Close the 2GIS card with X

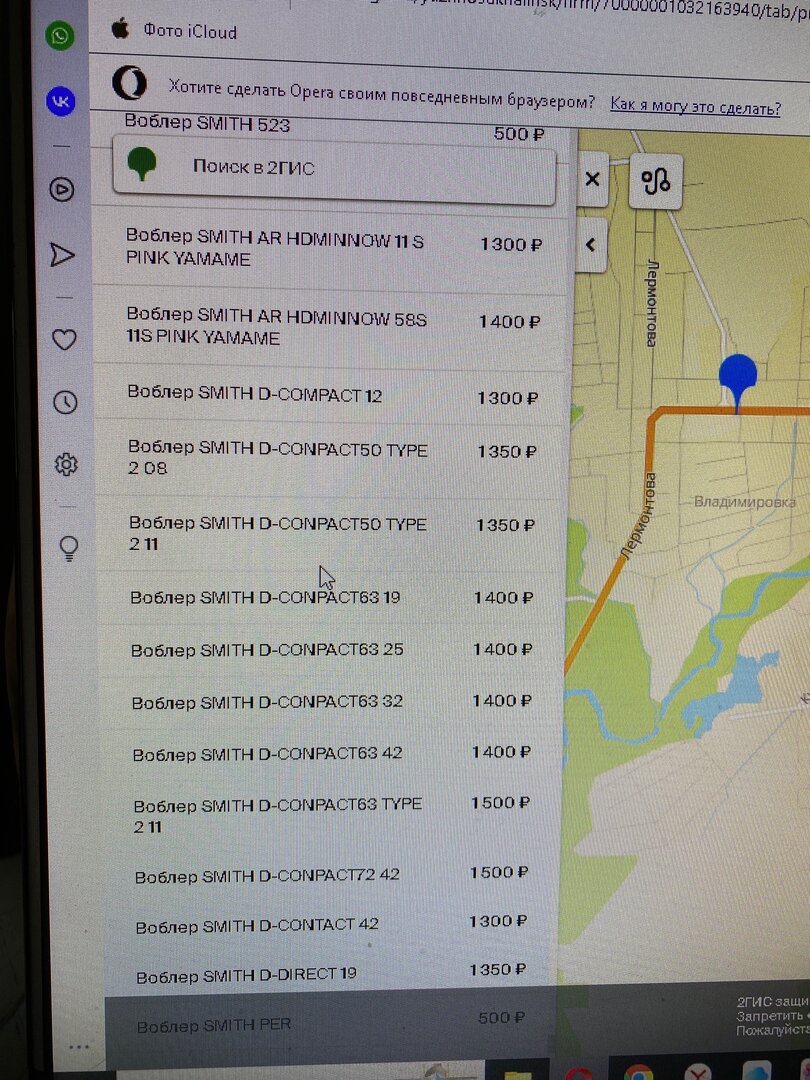click(x=592, y=180)
